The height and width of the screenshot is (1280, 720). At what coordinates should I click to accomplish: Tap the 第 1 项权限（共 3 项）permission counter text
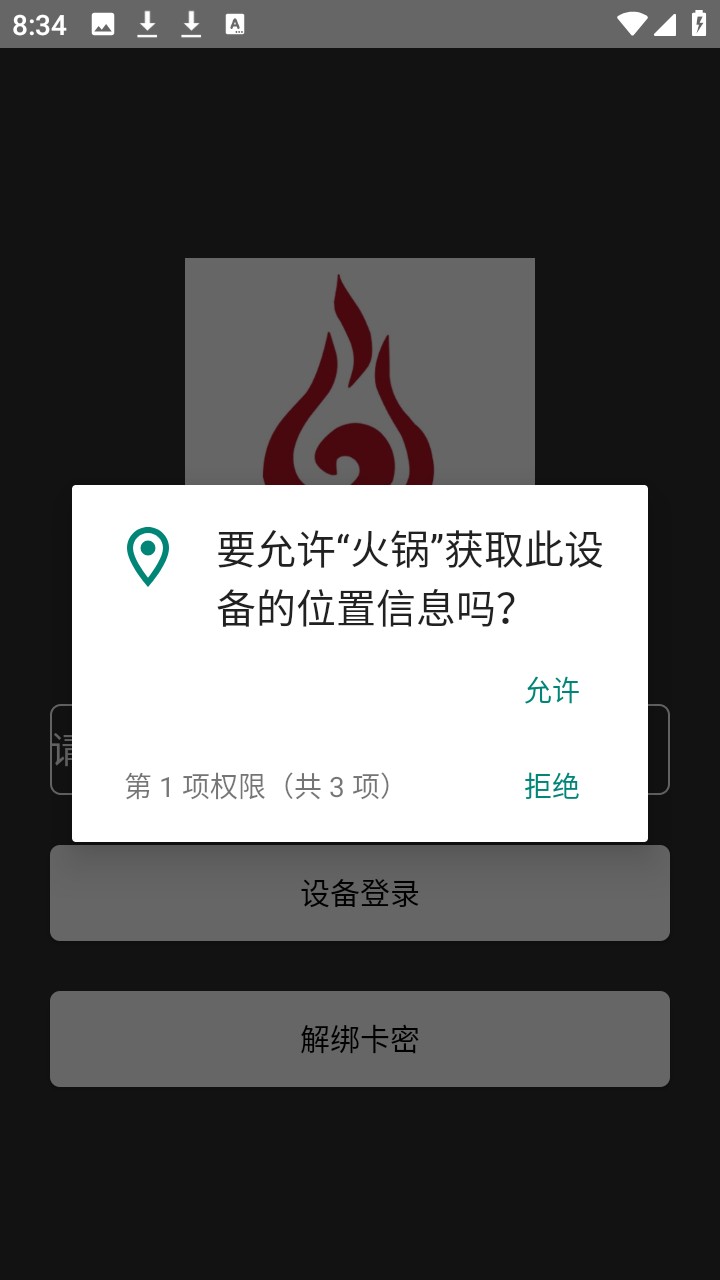(258, 787)
